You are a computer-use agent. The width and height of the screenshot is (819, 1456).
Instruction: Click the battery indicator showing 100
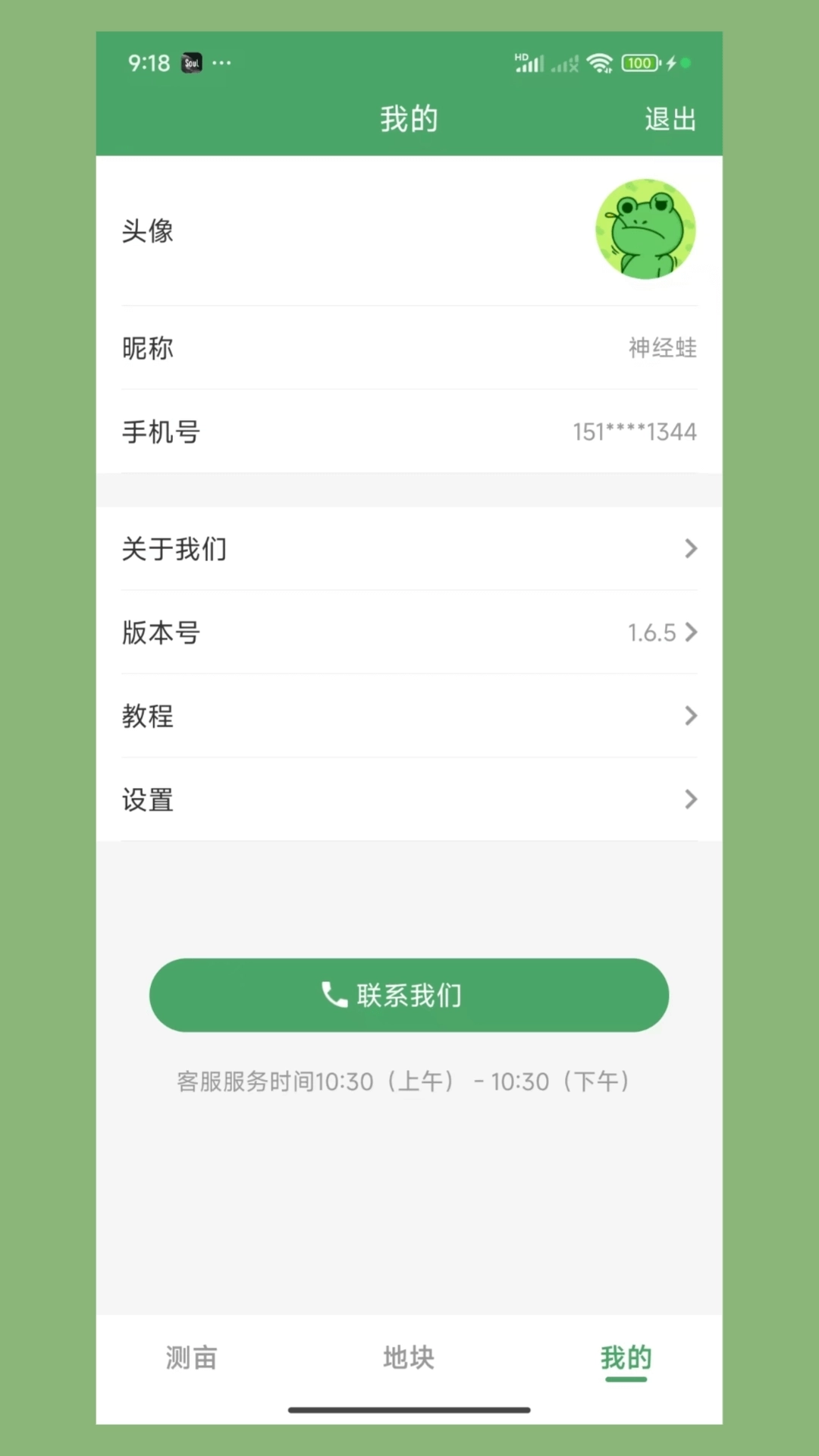pyautogui.click(x=638, y=63)
